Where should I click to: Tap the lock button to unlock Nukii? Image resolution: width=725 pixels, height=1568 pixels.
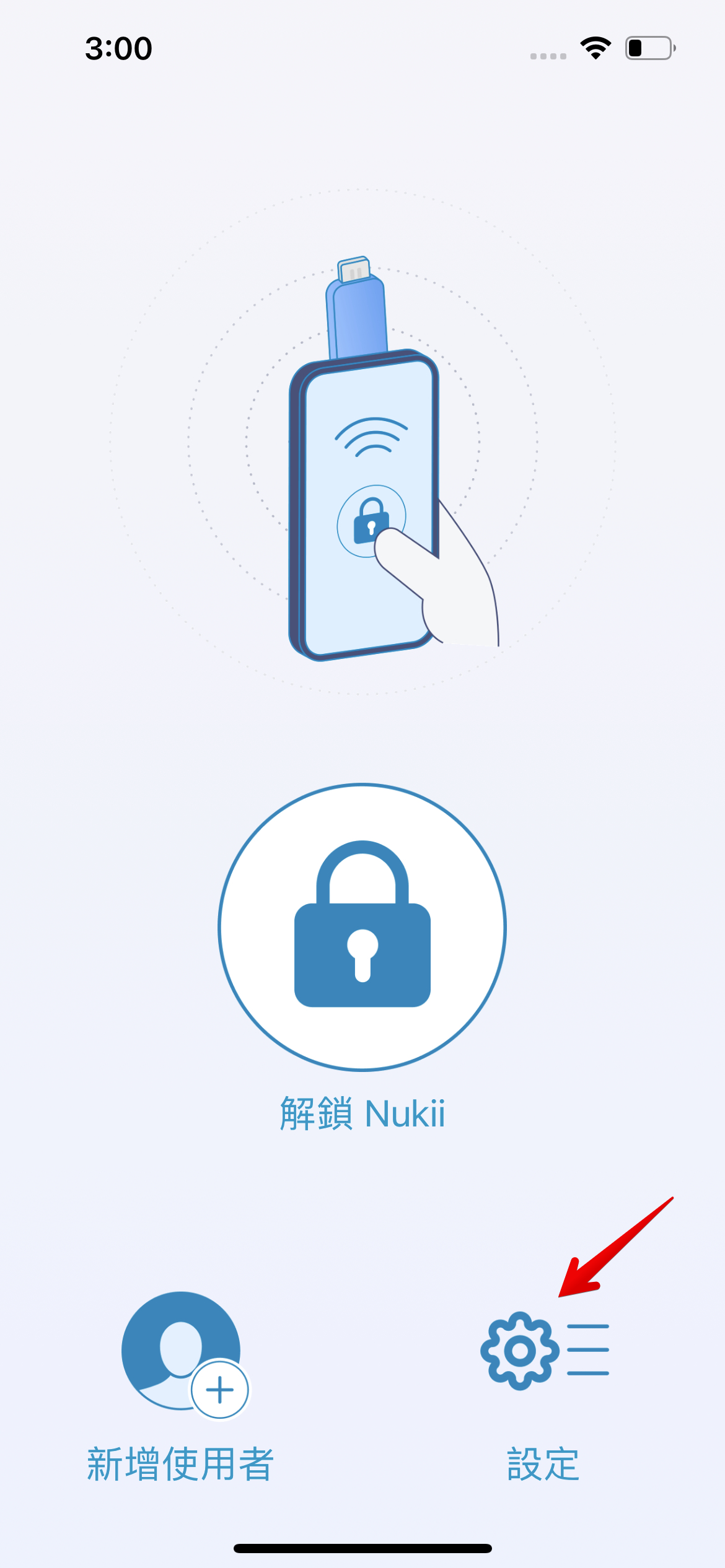(x=362, y=927)
